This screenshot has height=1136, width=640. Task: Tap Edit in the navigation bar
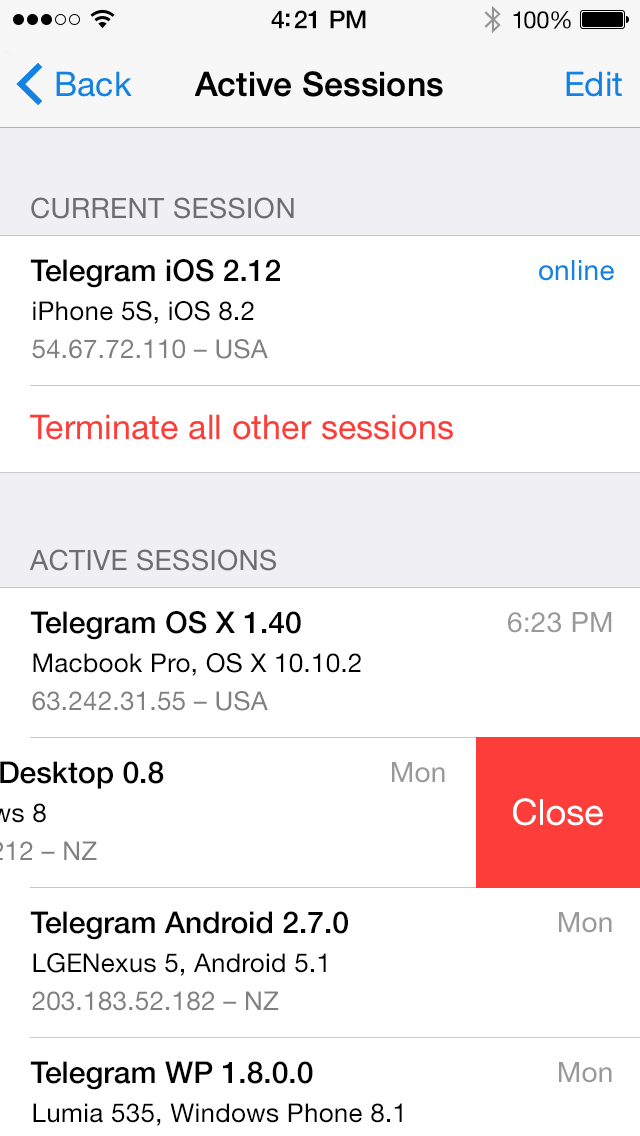[x=593, y=85]
